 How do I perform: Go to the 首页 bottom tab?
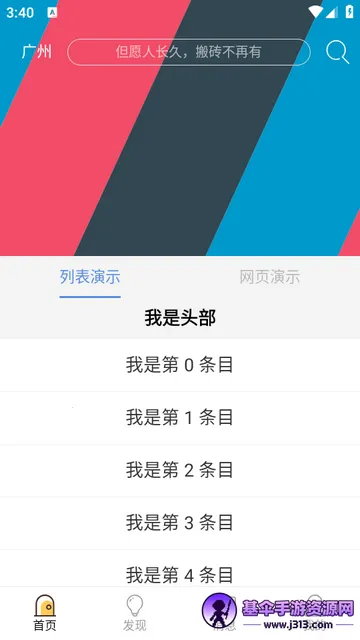pyautogui.click(x=45, y=613)
